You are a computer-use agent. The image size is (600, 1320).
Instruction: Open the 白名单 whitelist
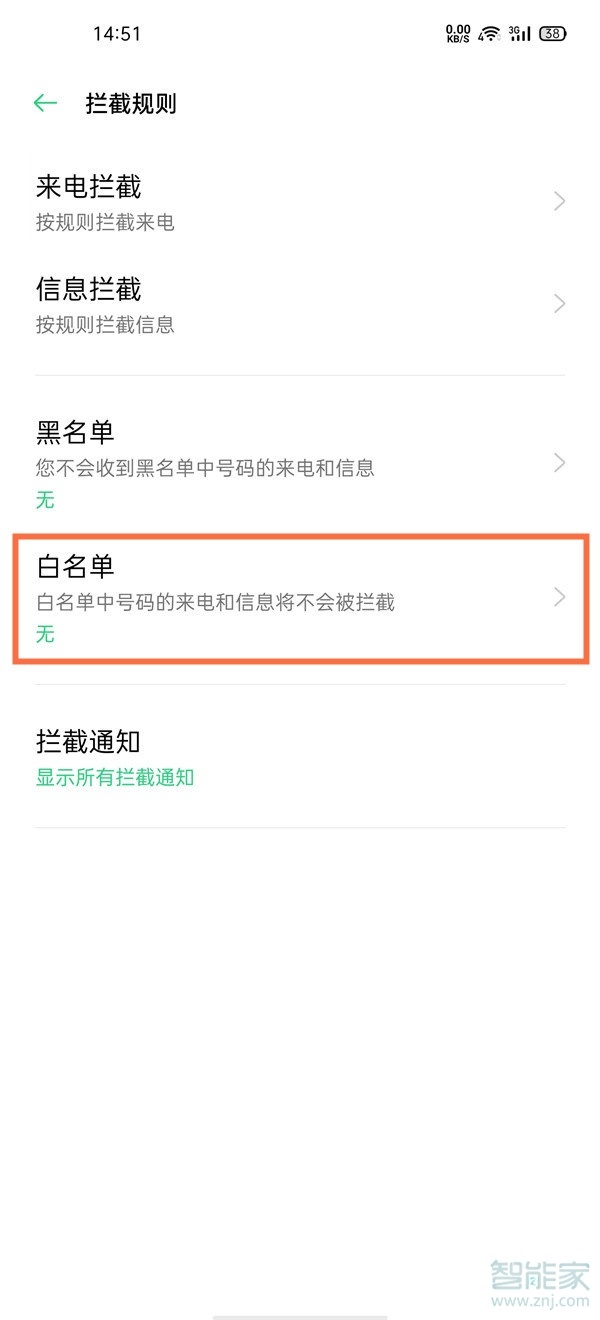click(300, 598)
